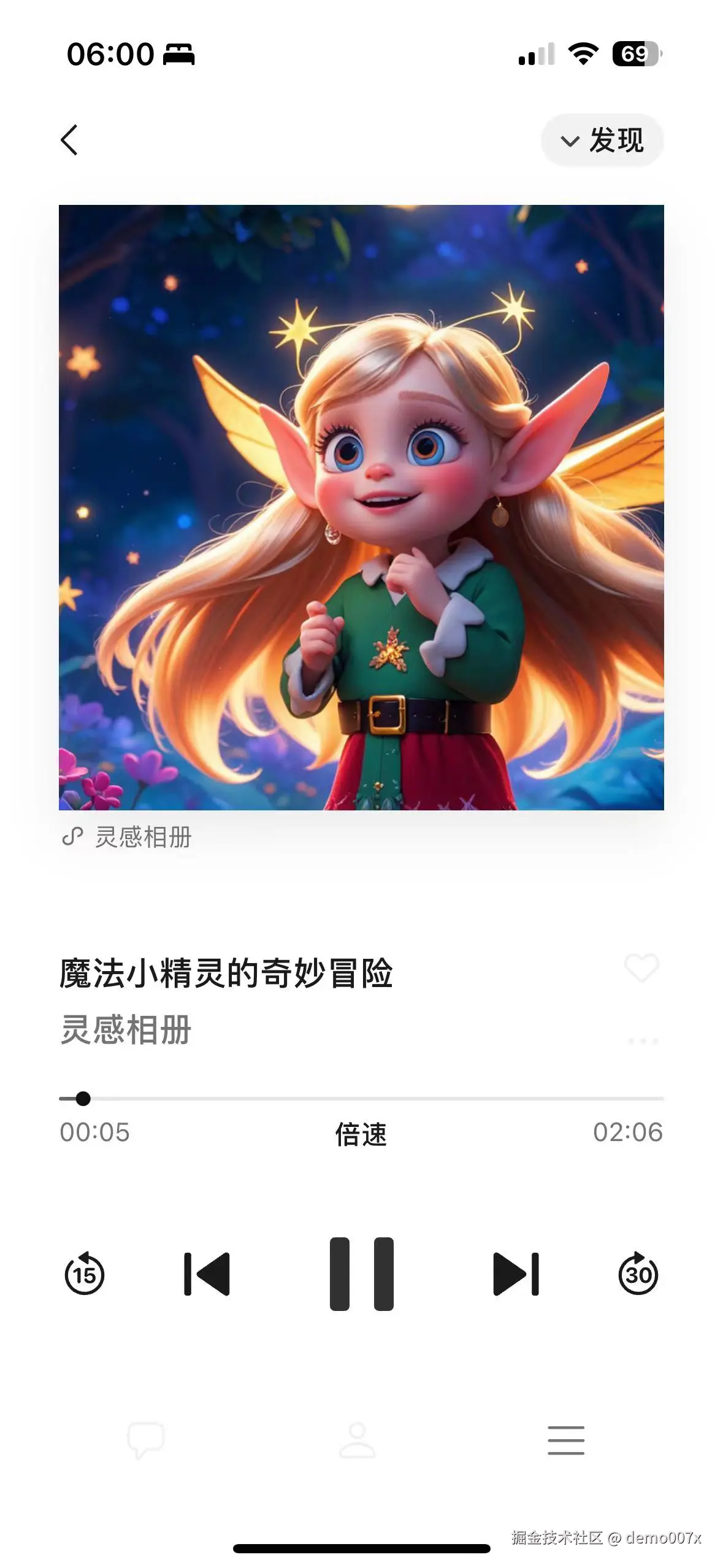This screenshot has width=723, height=1568.
Task: Tap the fairy album cover image
Action: coord(361,507)
